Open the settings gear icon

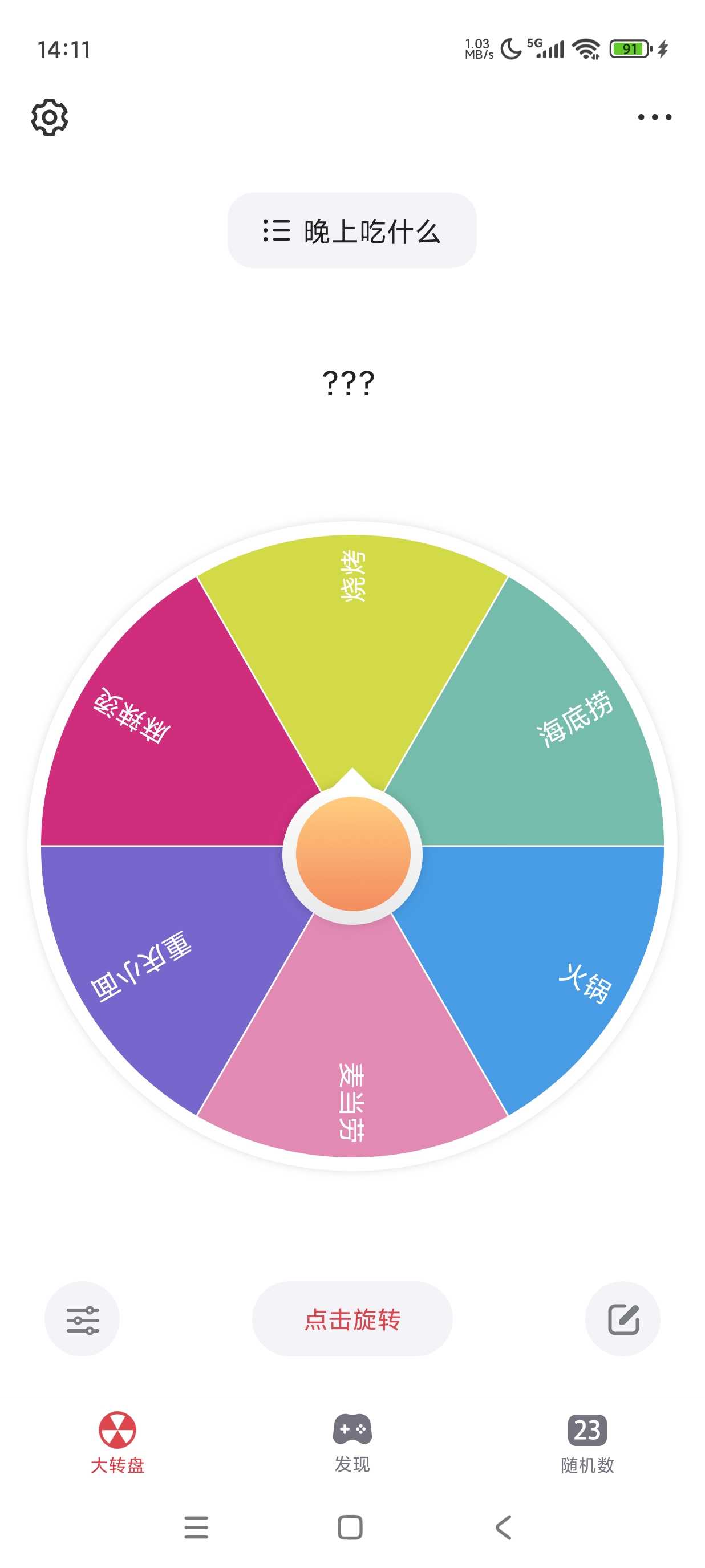click(49, 117)
